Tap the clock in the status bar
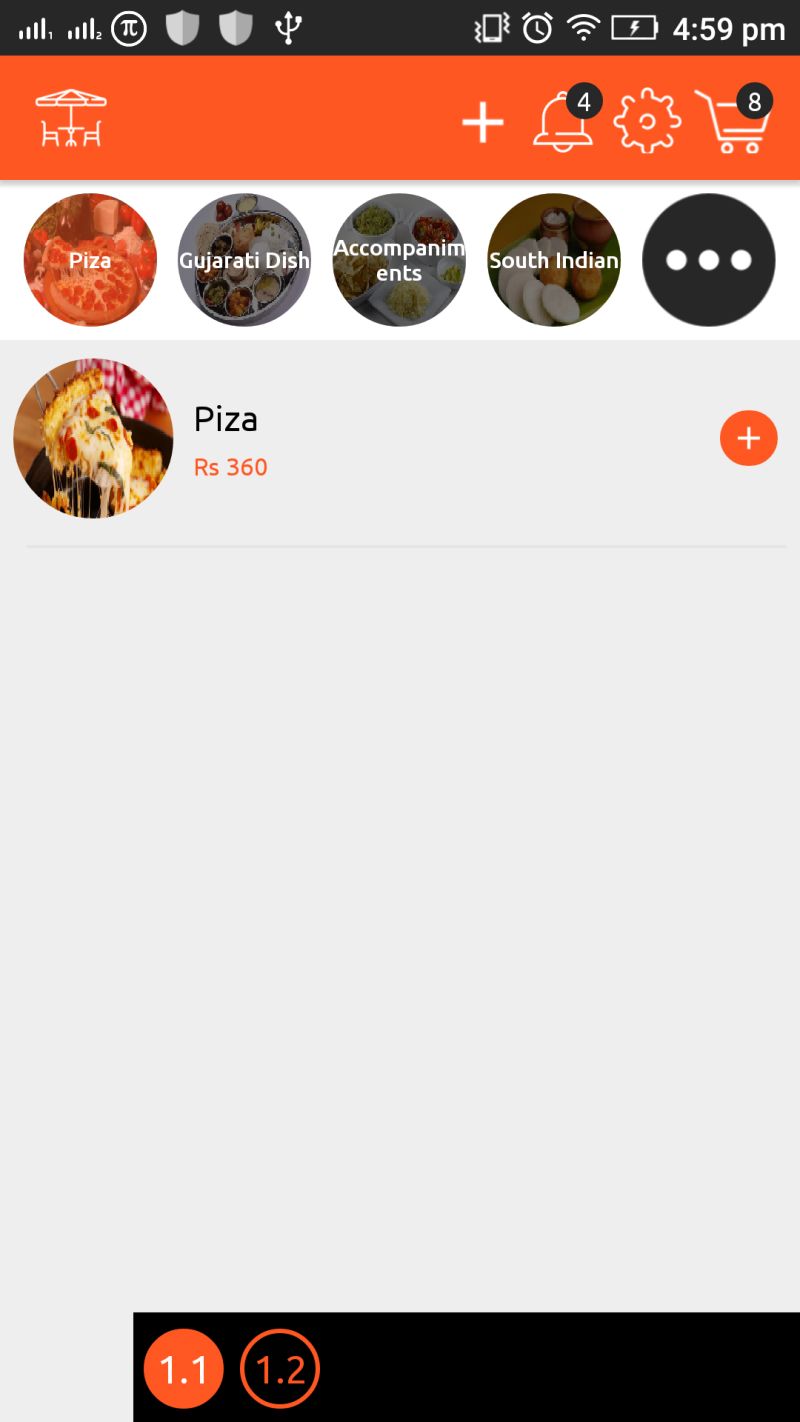The image size is (800, 1422). coord(536,28)
